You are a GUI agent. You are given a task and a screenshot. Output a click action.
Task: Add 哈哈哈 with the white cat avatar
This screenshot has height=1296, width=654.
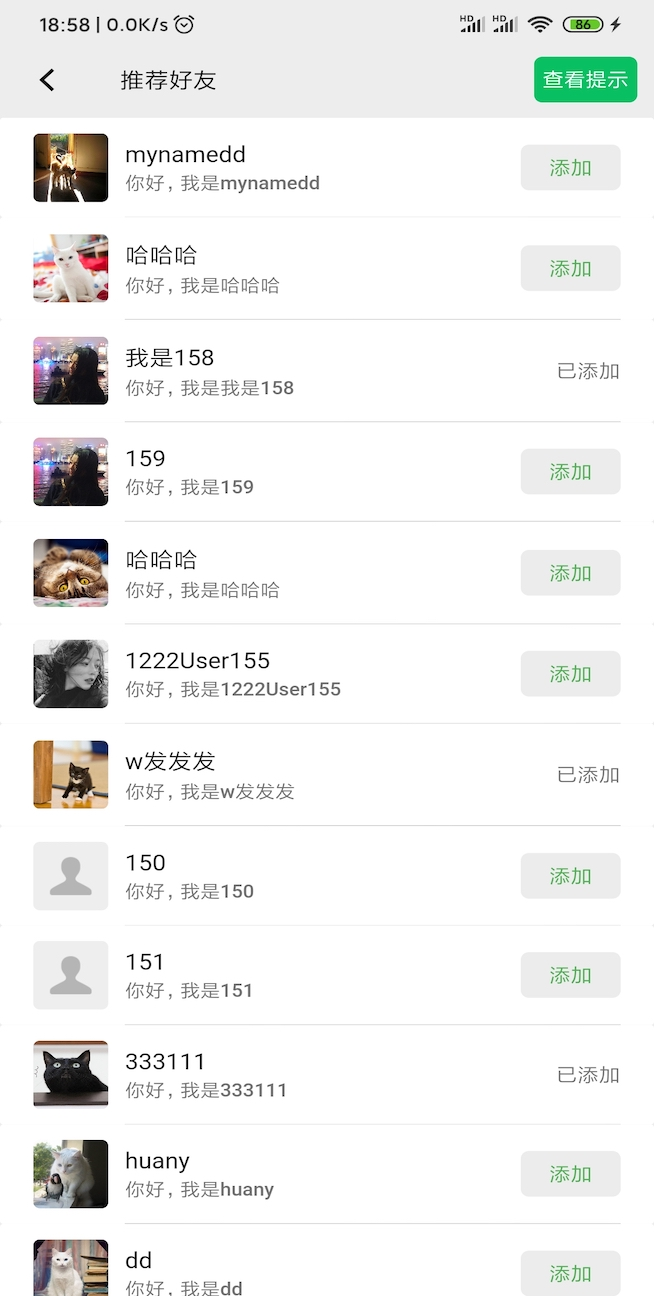coord(570,269)
